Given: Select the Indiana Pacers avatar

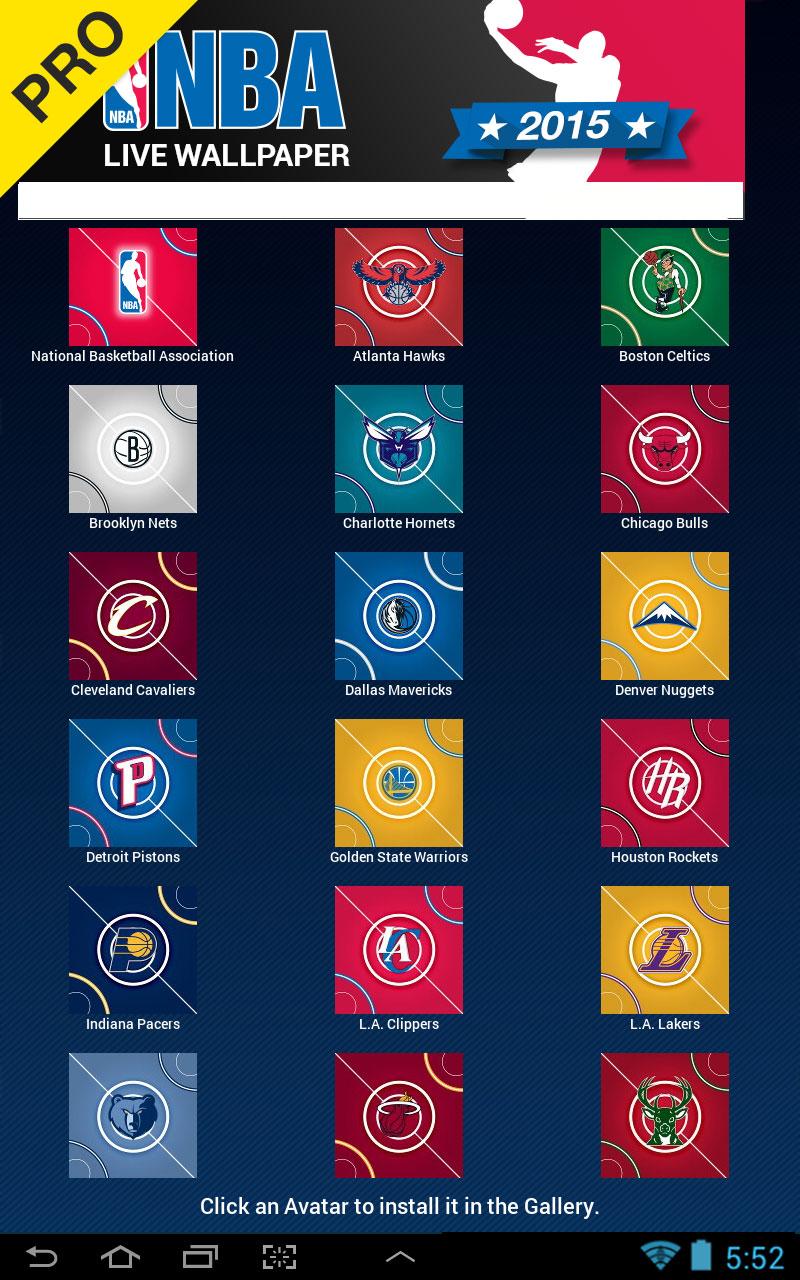Looking at the screenshot, I should pyautogui.click(x=133, y=950).
